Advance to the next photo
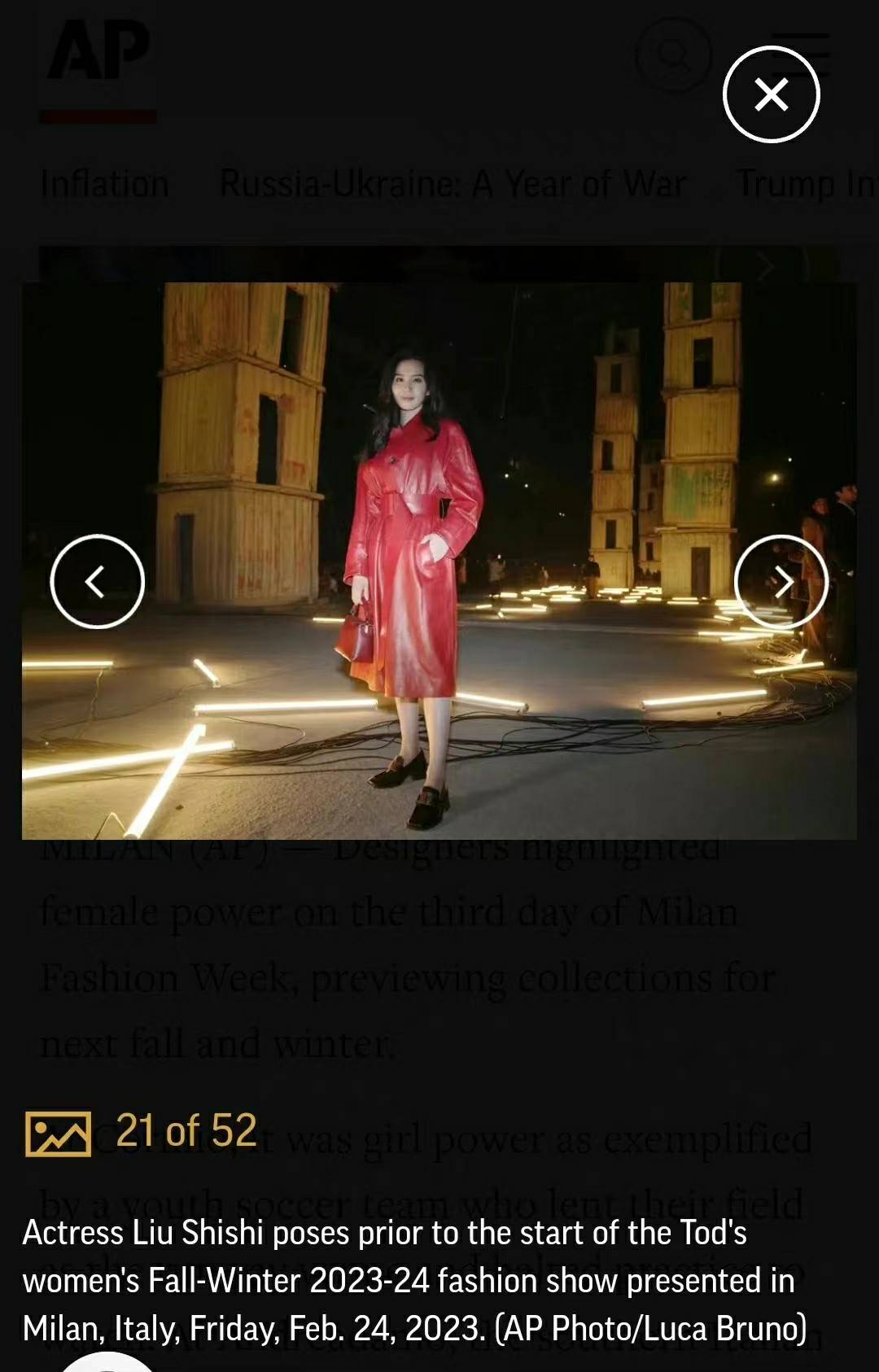Viewport: 879px width, 1372px height. [781, 581]
